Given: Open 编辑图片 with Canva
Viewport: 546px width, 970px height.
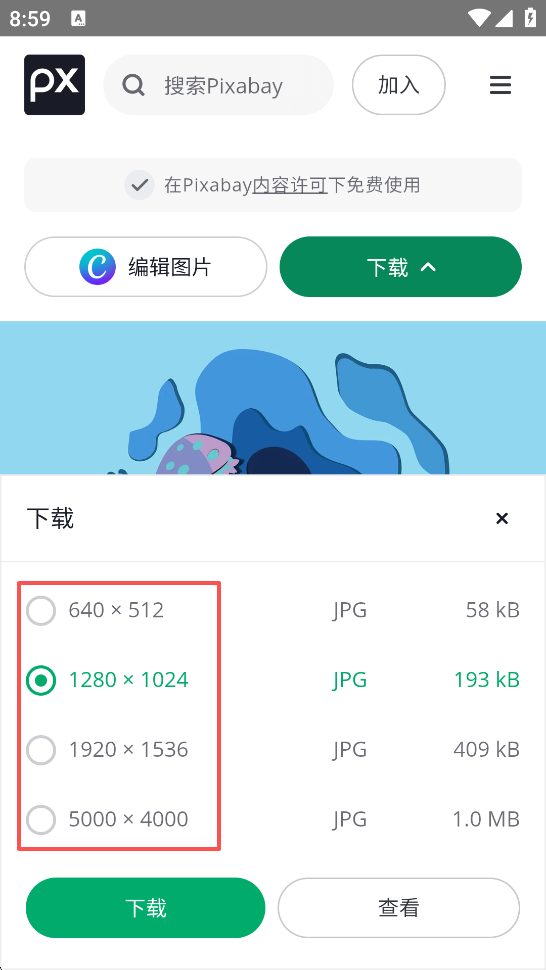Looking at the screenshot, I should coord(146,267).
